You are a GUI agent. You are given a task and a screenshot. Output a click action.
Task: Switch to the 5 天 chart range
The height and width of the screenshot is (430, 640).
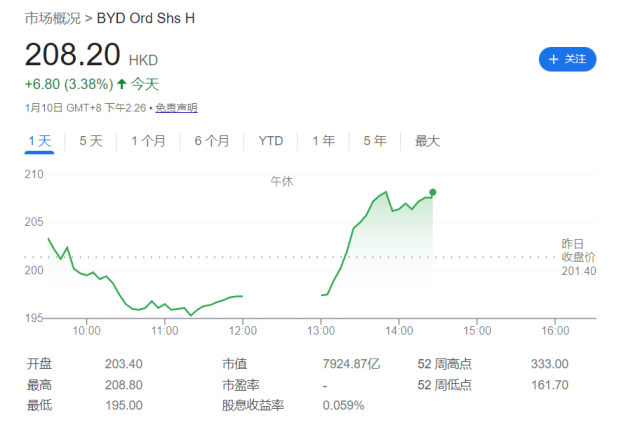(x=91, y=141)
